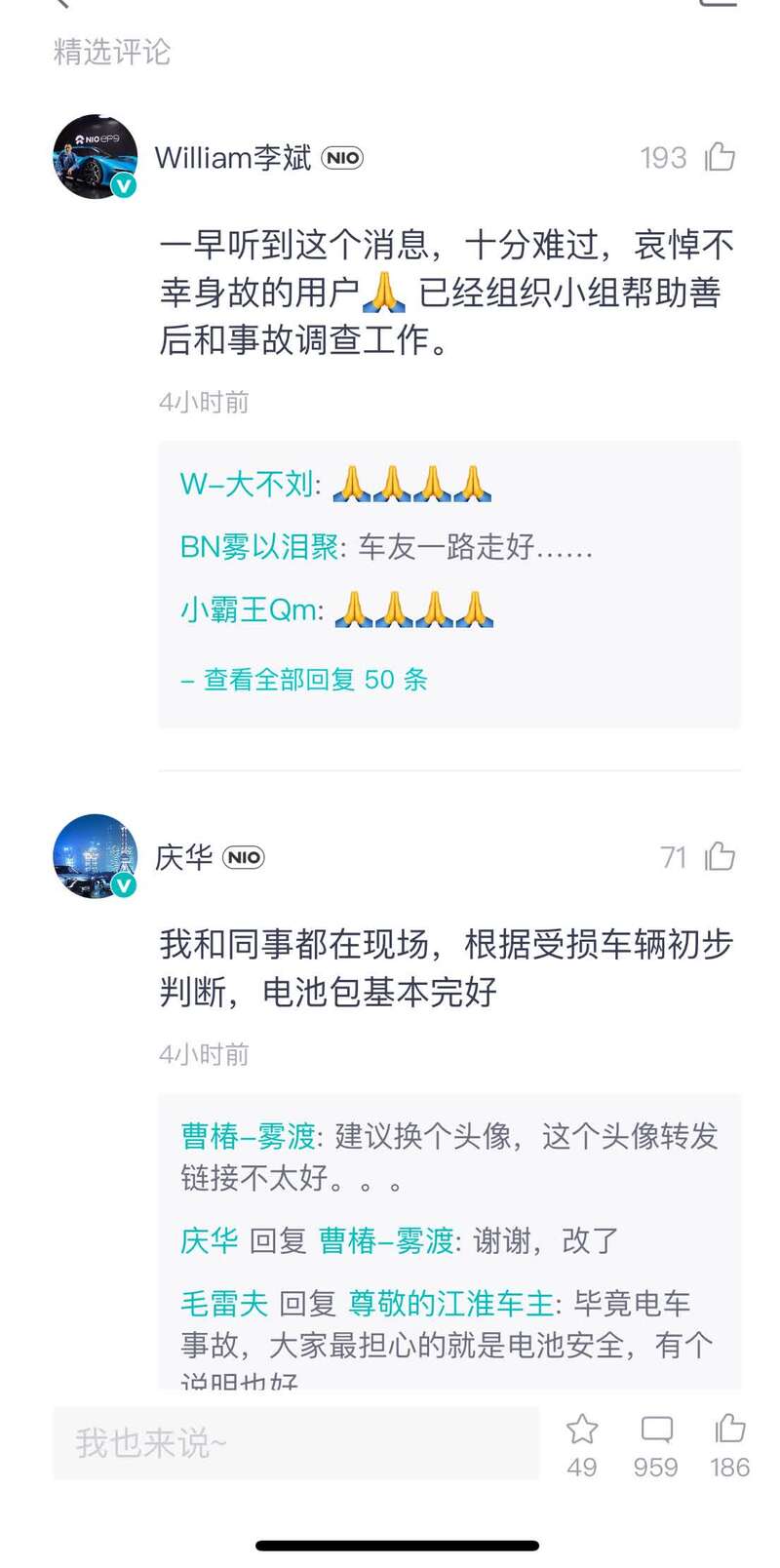Tap the 我也来说 comment input field
780x1568 pixels.
click(x=295, y=1443)
